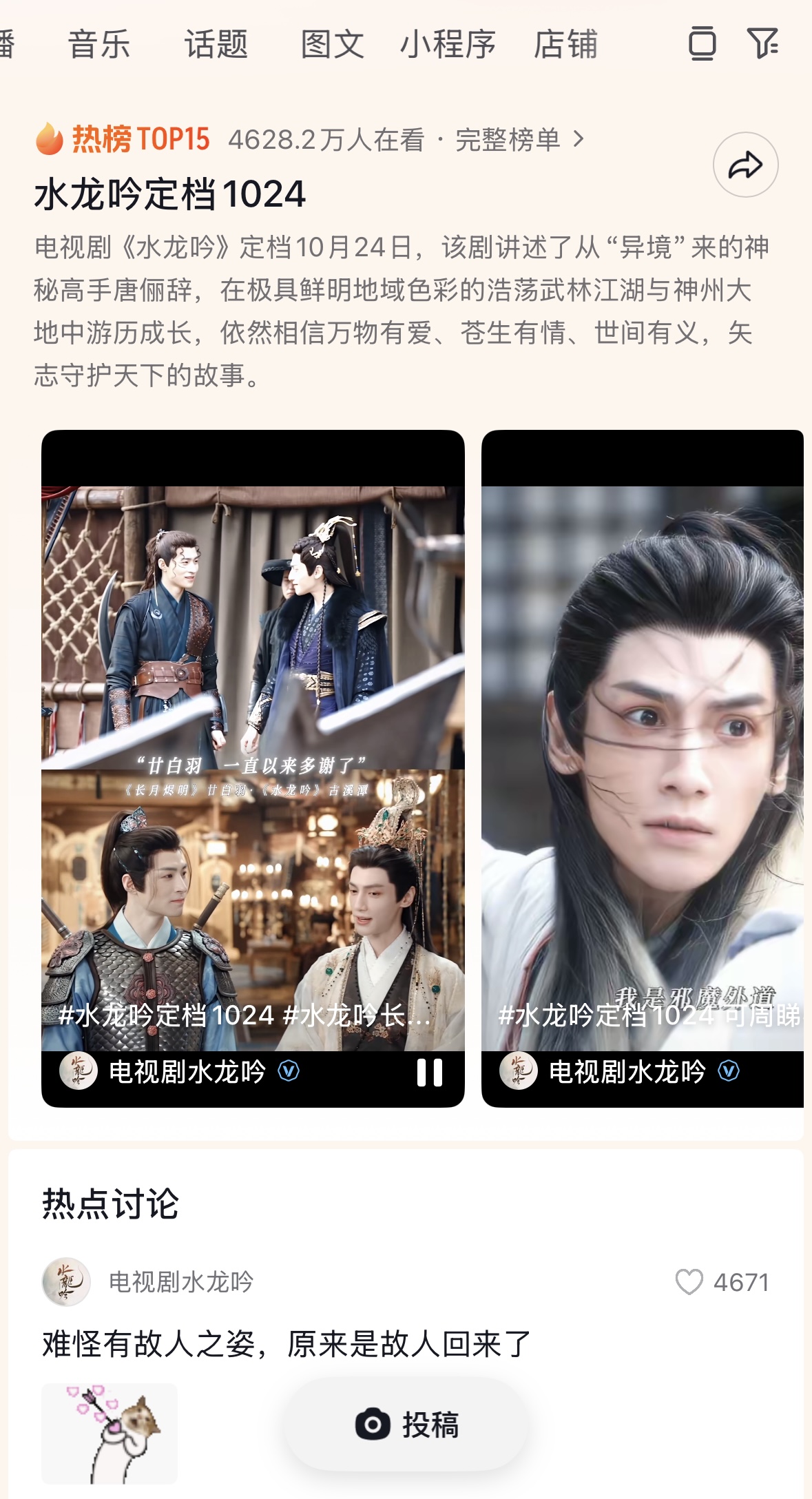Switch to the 话题 tab
Viewport: 812px width, 1499px height.
coord(216,45)
